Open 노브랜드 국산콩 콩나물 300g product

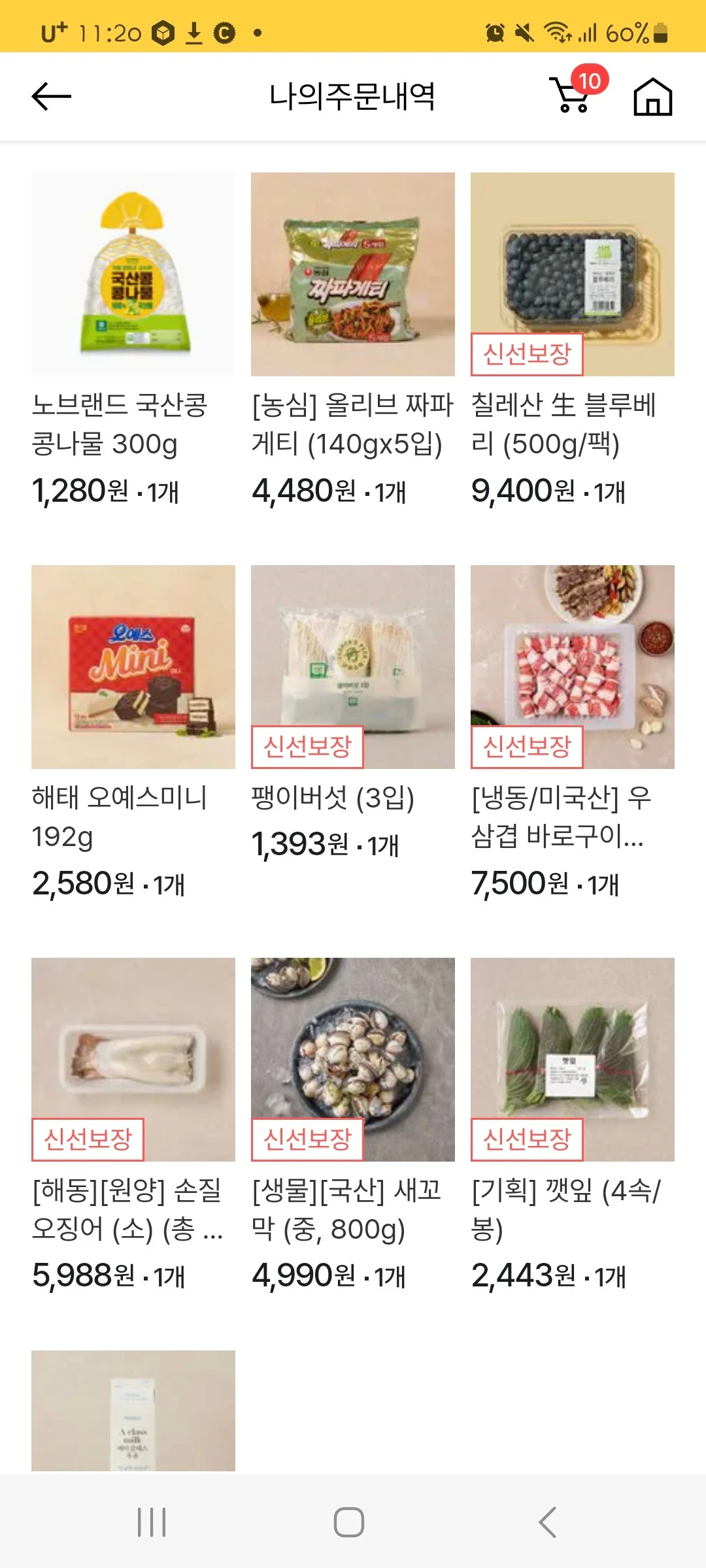(133, 274)
